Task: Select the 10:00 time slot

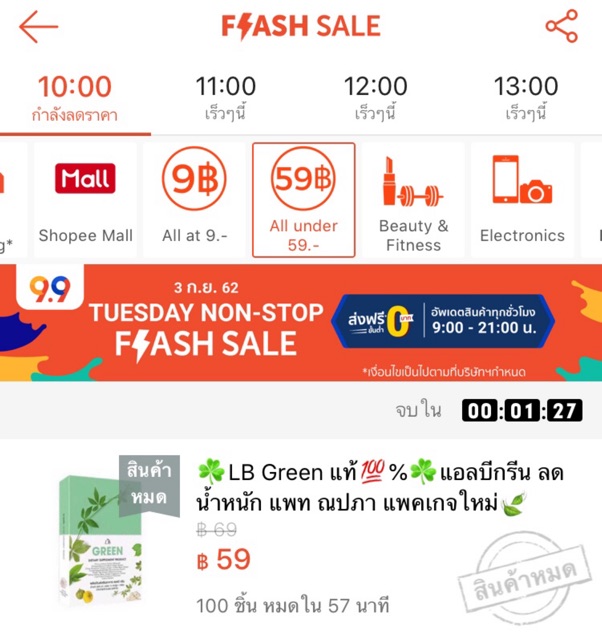Action: pos(75,98)
